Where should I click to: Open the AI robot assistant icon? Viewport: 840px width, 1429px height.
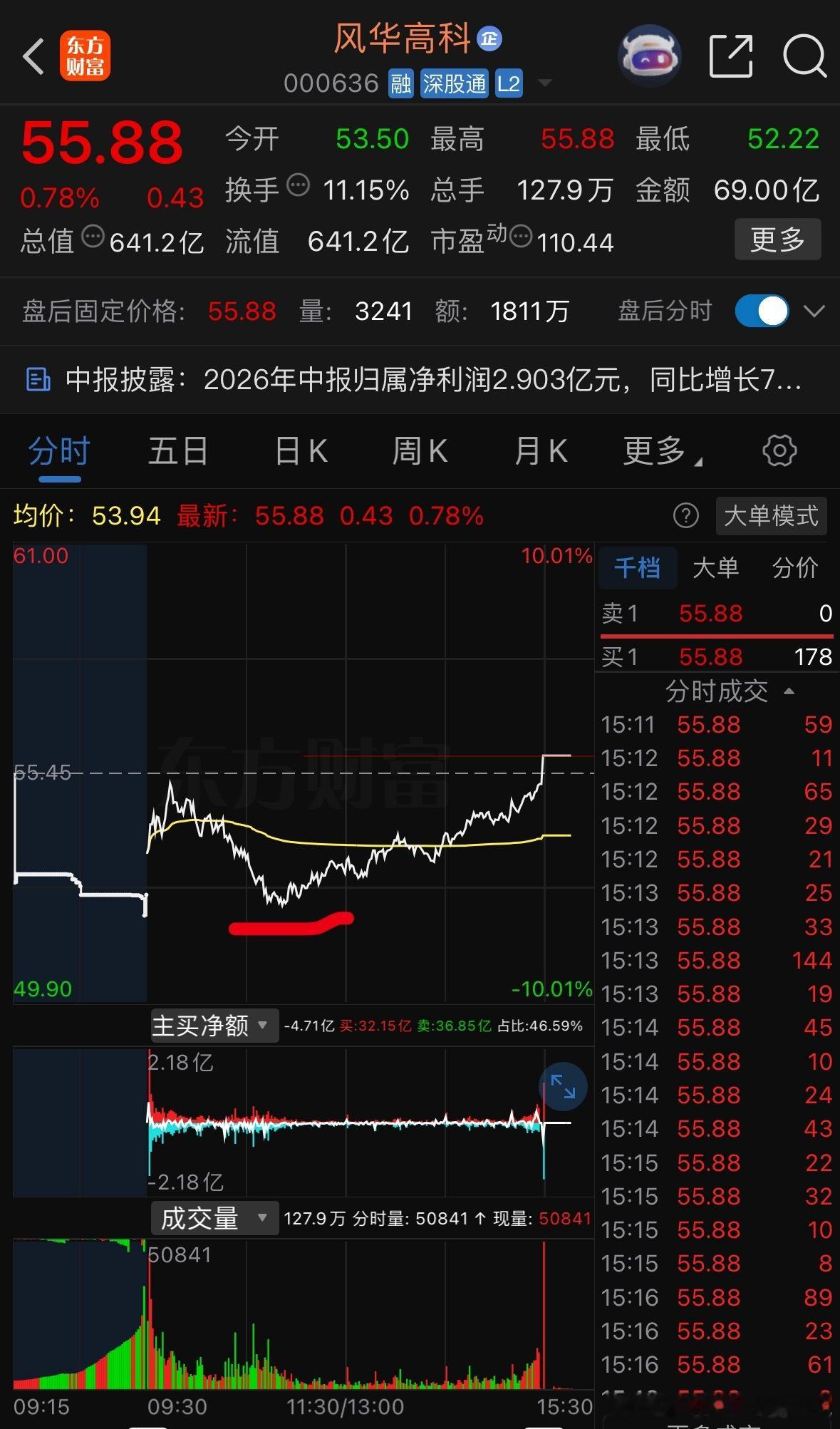649,55
